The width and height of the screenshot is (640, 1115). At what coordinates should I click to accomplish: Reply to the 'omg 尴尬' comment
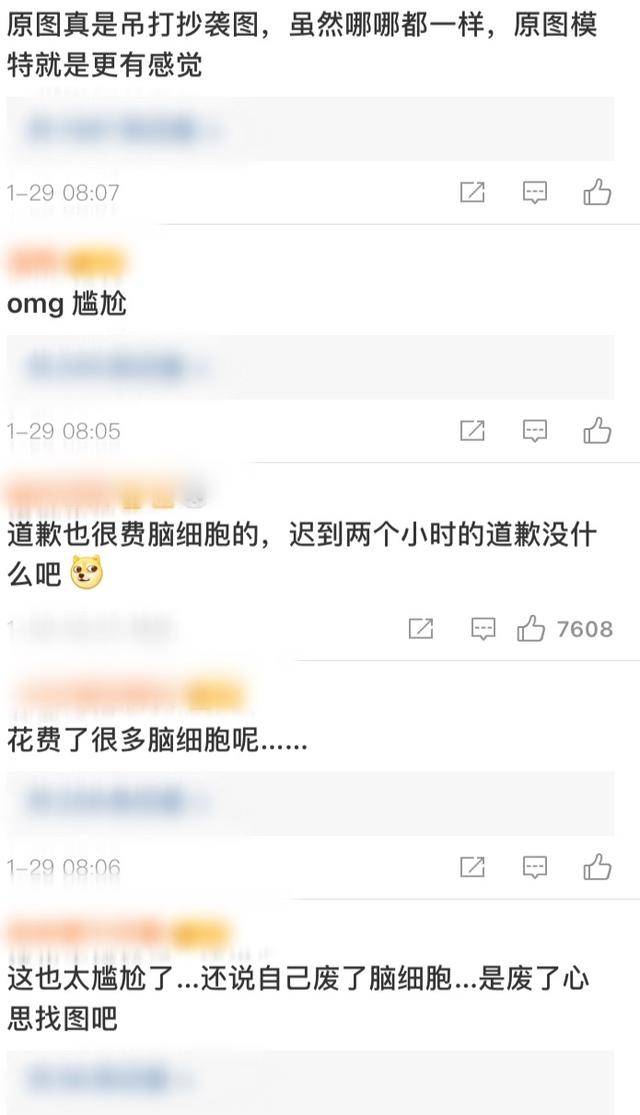(535, 431)
